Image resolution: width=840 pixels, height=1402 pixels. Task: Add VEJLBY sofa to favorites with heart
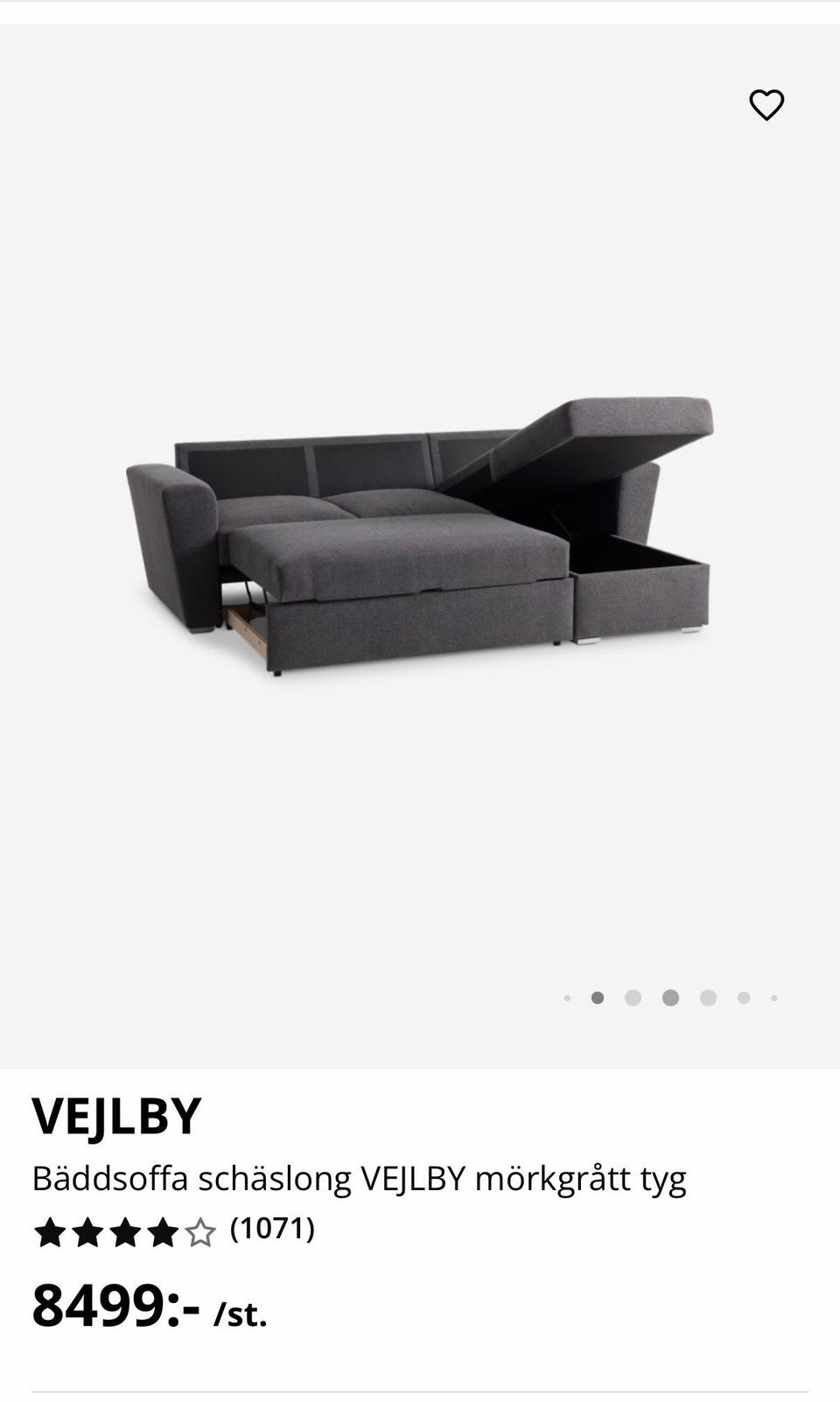click(766, 105)
